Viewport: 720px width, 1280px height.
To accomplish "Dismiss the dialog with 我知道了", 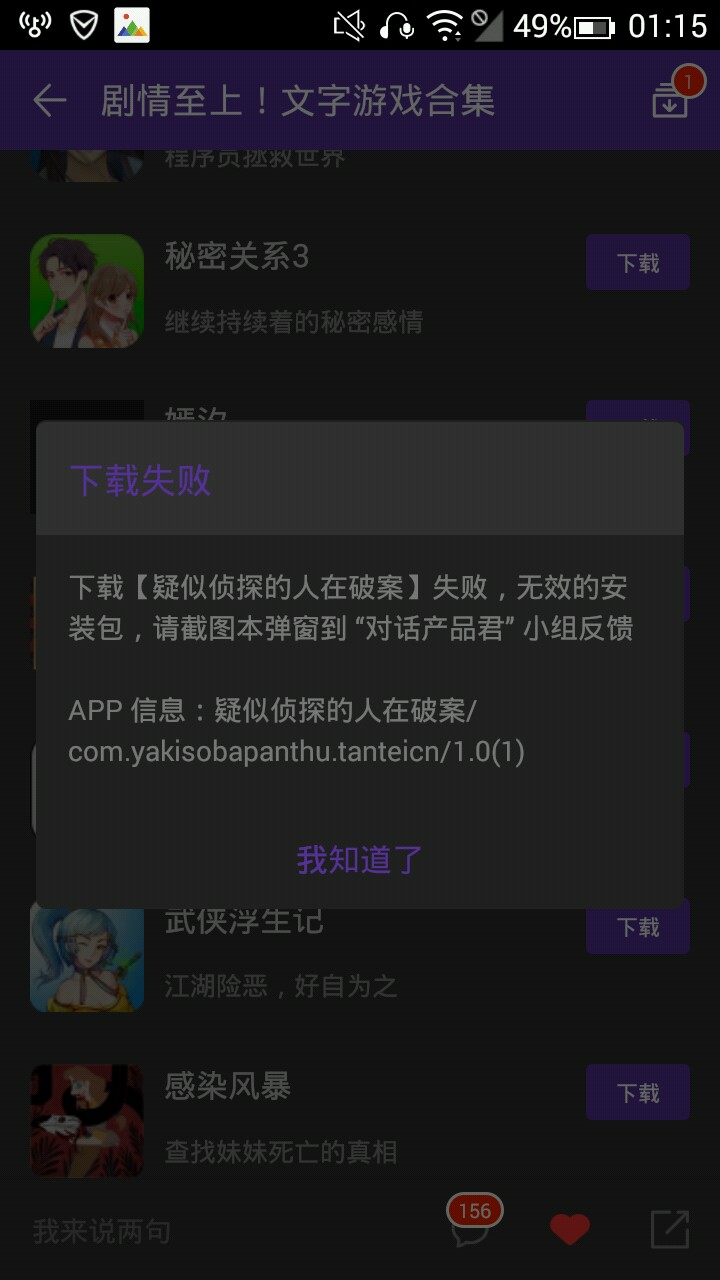I will (360, 859).
